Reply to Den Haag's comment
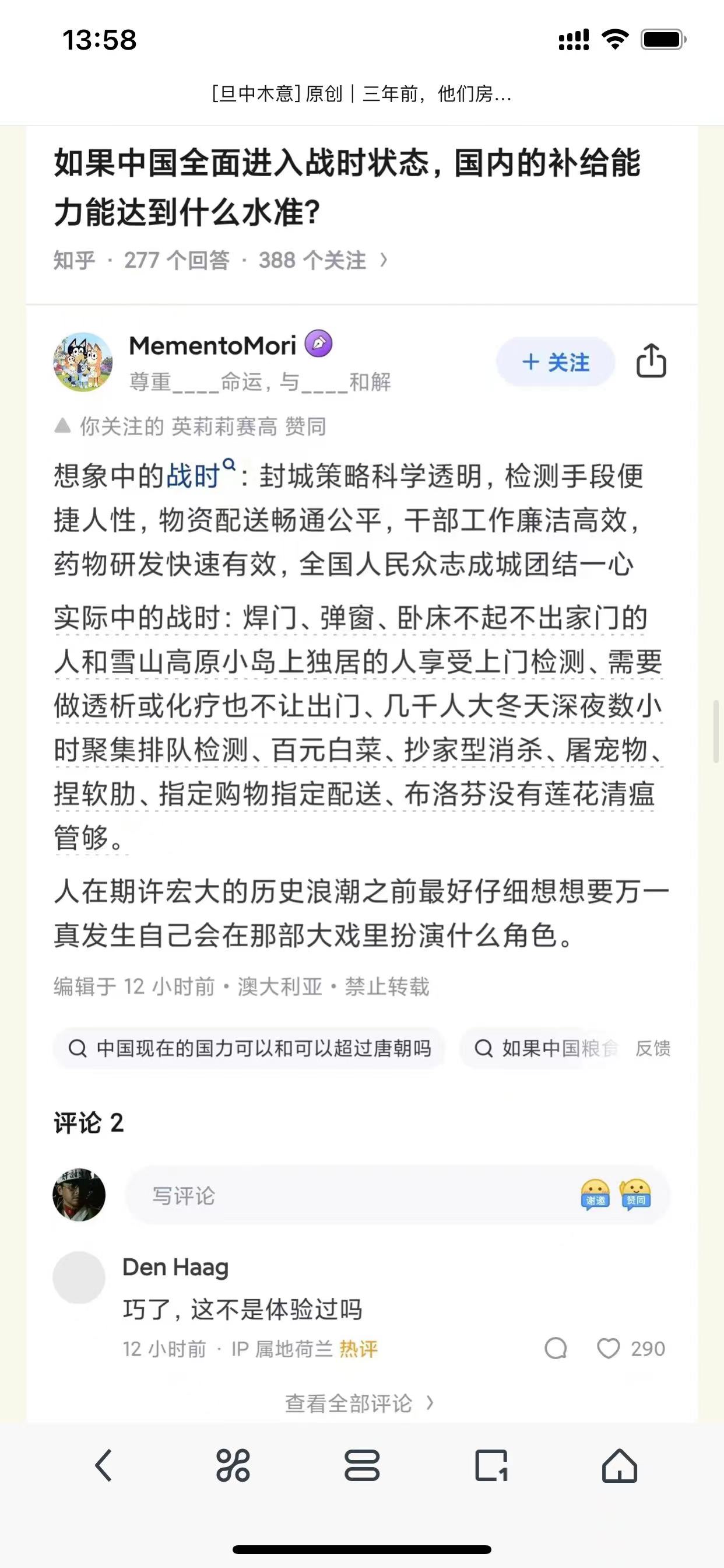Viewport: 724px width, 1568px height. (x=556, y=1349)
